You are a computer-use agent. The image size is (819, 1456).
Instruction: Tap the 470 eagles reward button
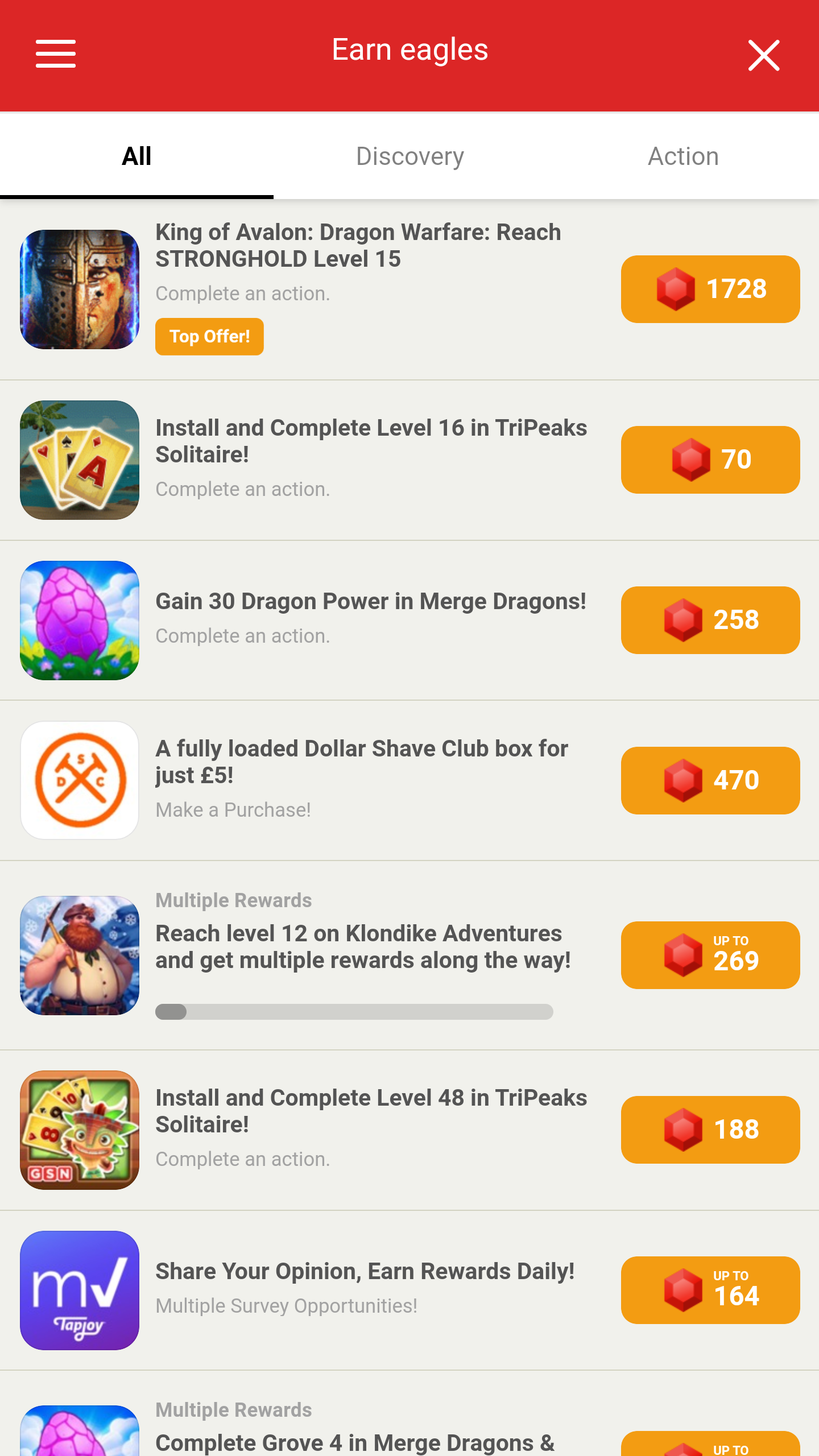click(710, 780)
